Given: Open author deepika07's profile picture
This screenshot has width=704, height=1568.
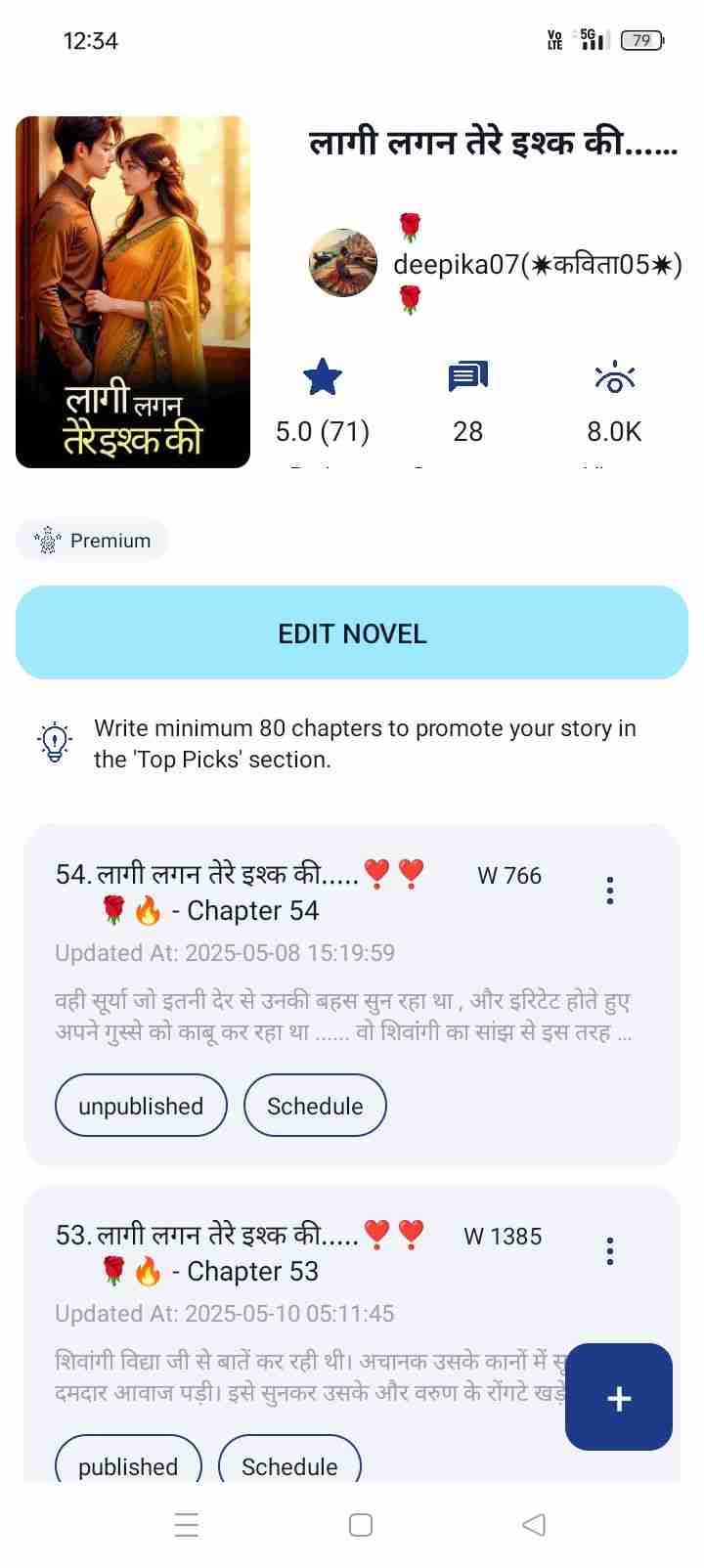Looking at the screenshot, I should click(343, 263).
